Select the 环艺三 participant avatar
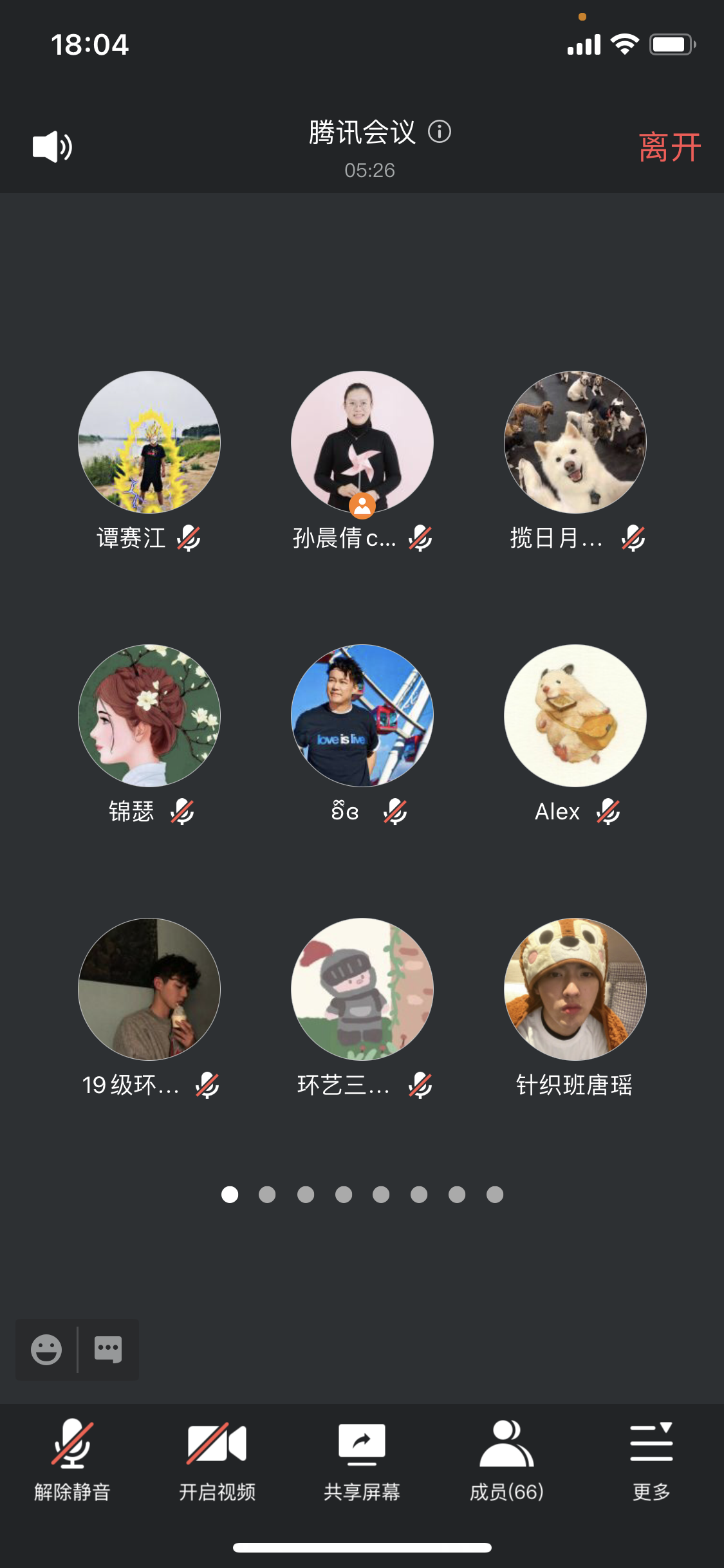This screenshot has height=1568, width=724. coord(362,989)
